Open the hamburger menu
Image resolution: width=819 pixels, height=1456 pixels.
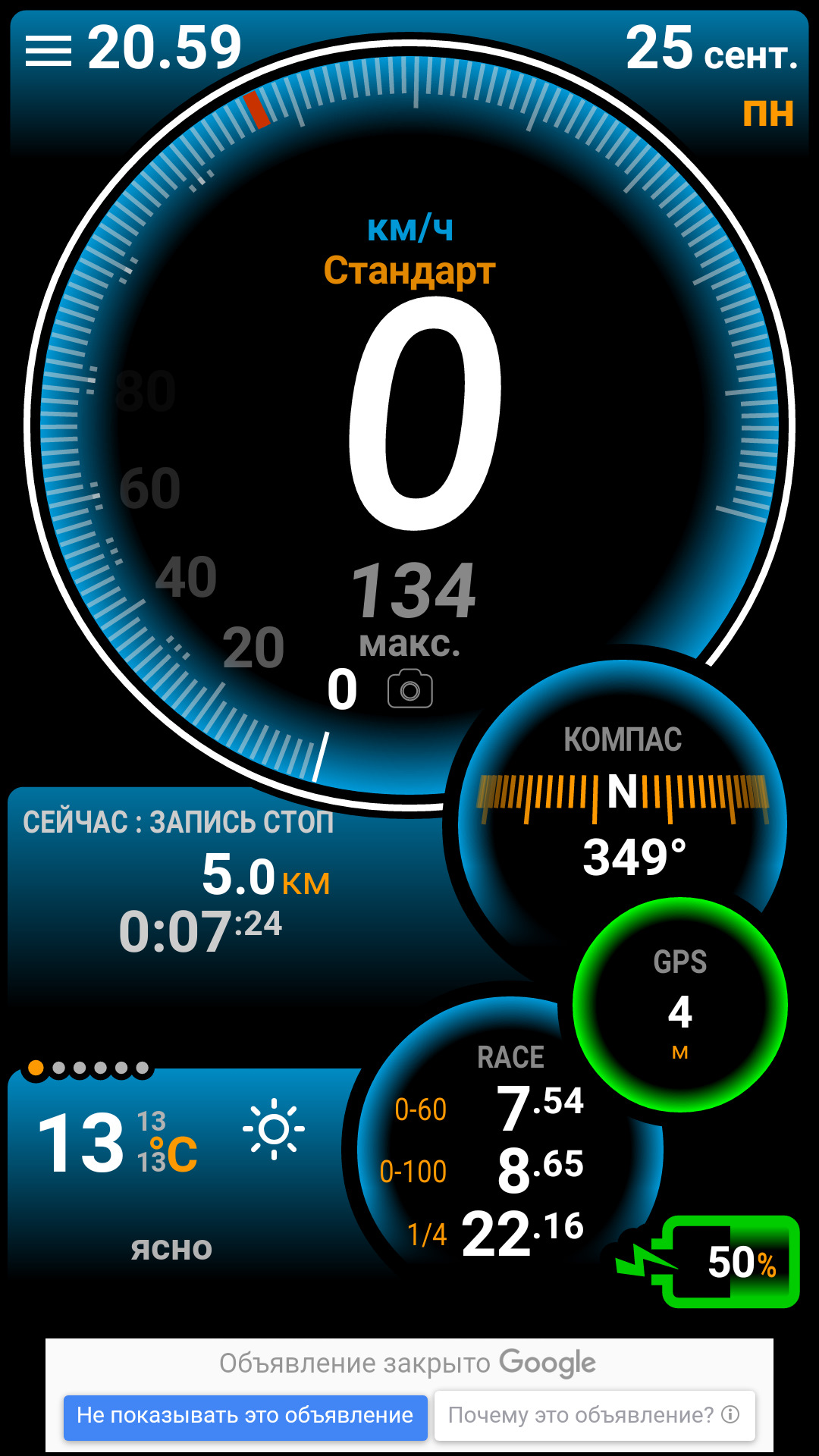(x=48, y=51)
